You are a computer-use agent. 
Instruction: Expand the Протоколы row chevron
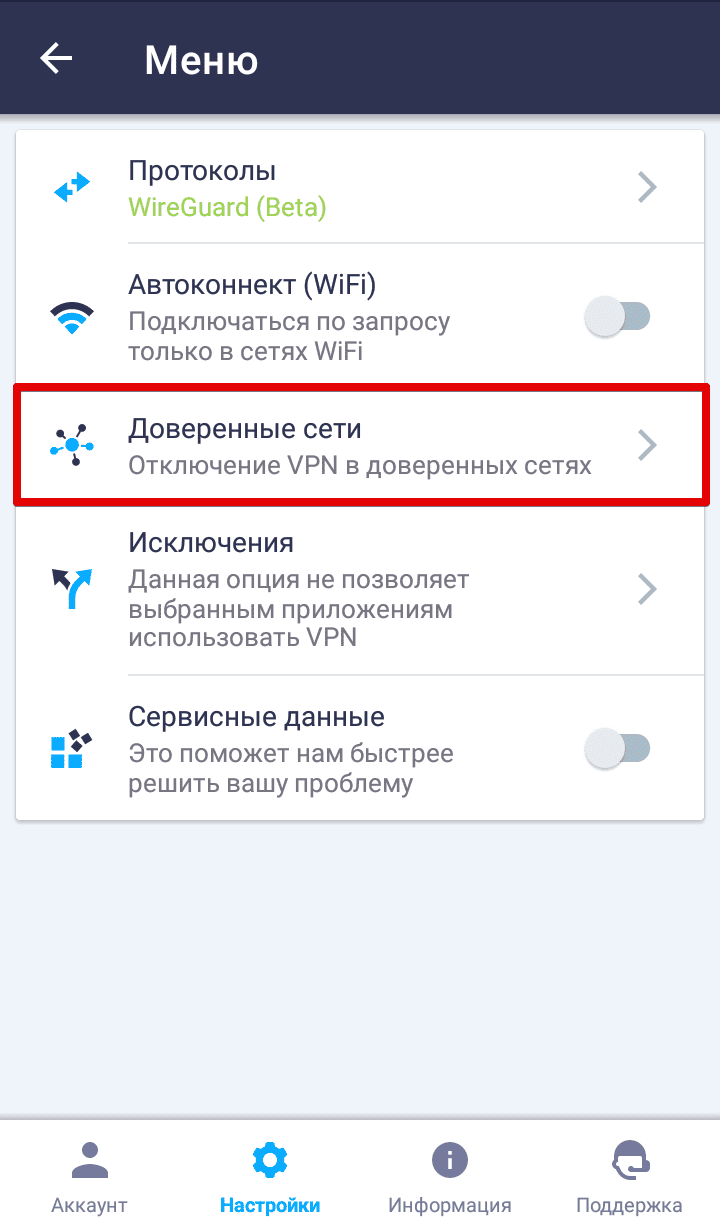click(x=647, y=187)
